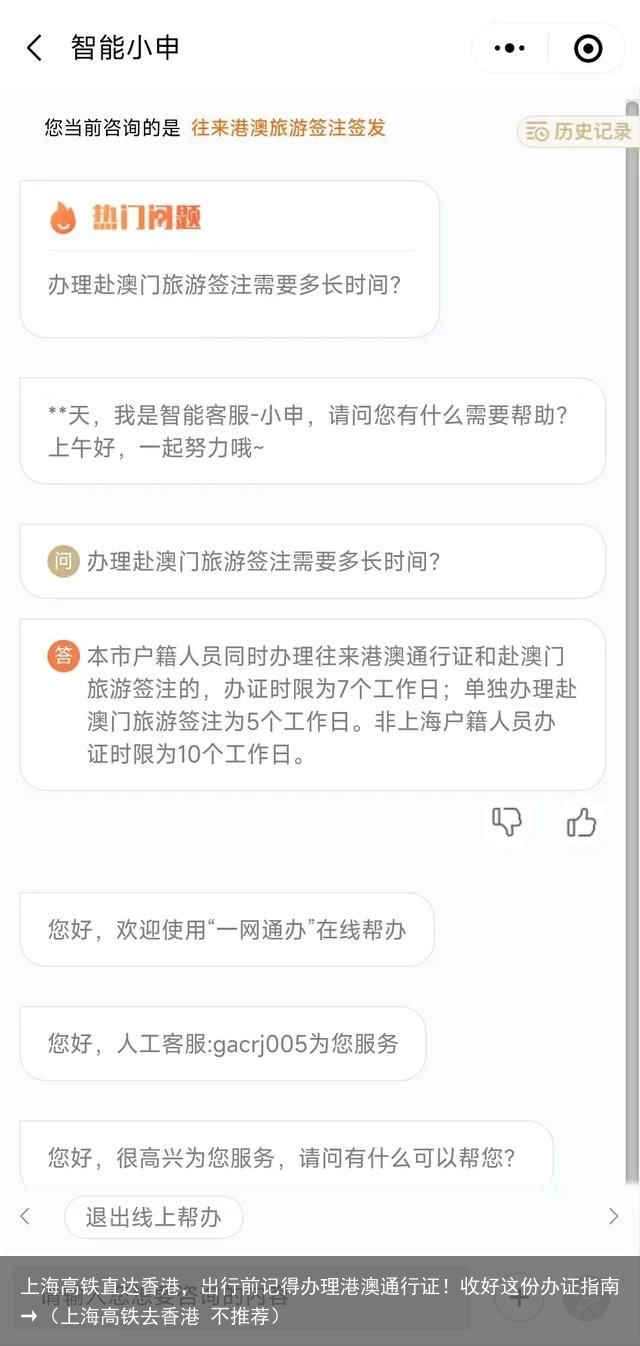Give the answer a thumbs up
This screenshot has height=1346, width=640.
(581, 822)
